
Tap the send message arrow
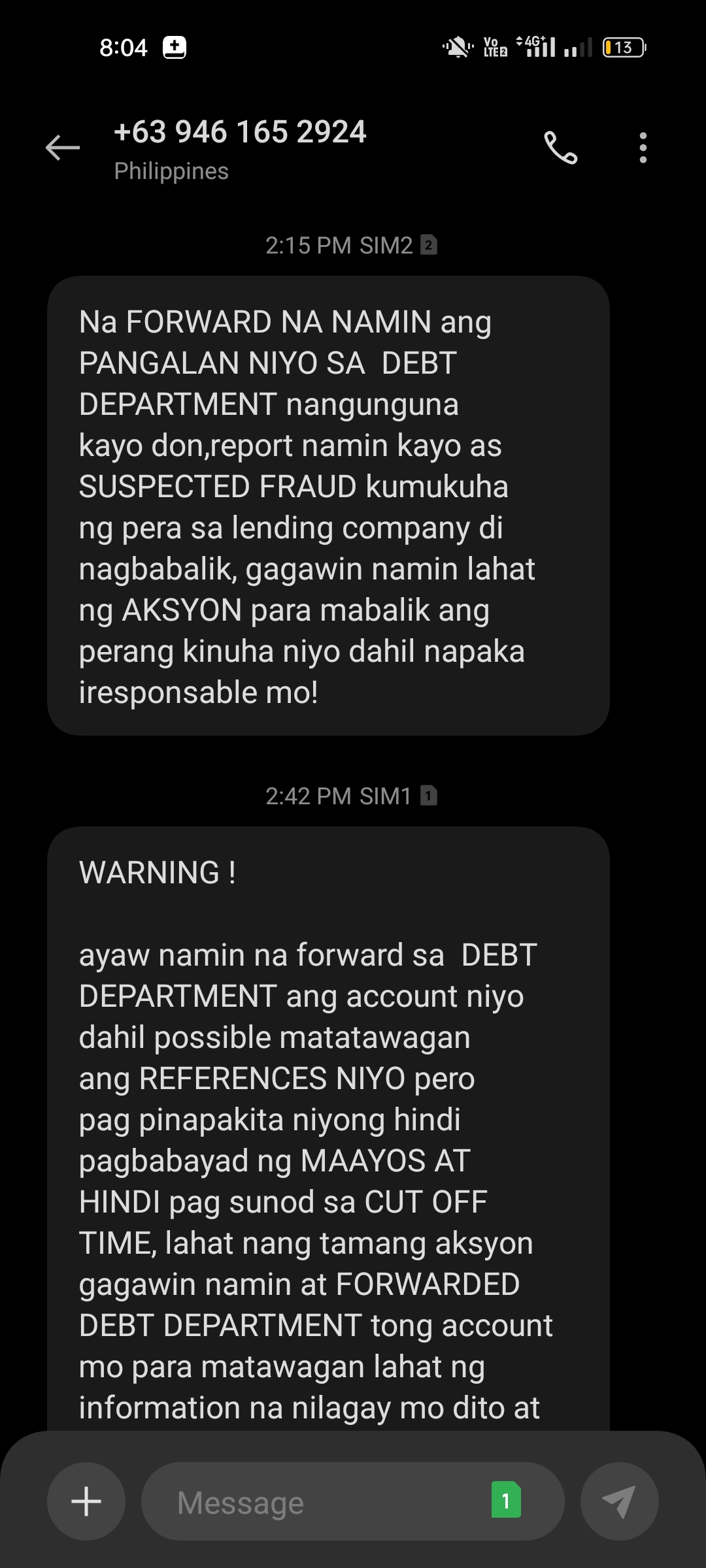coord(618,1501)
